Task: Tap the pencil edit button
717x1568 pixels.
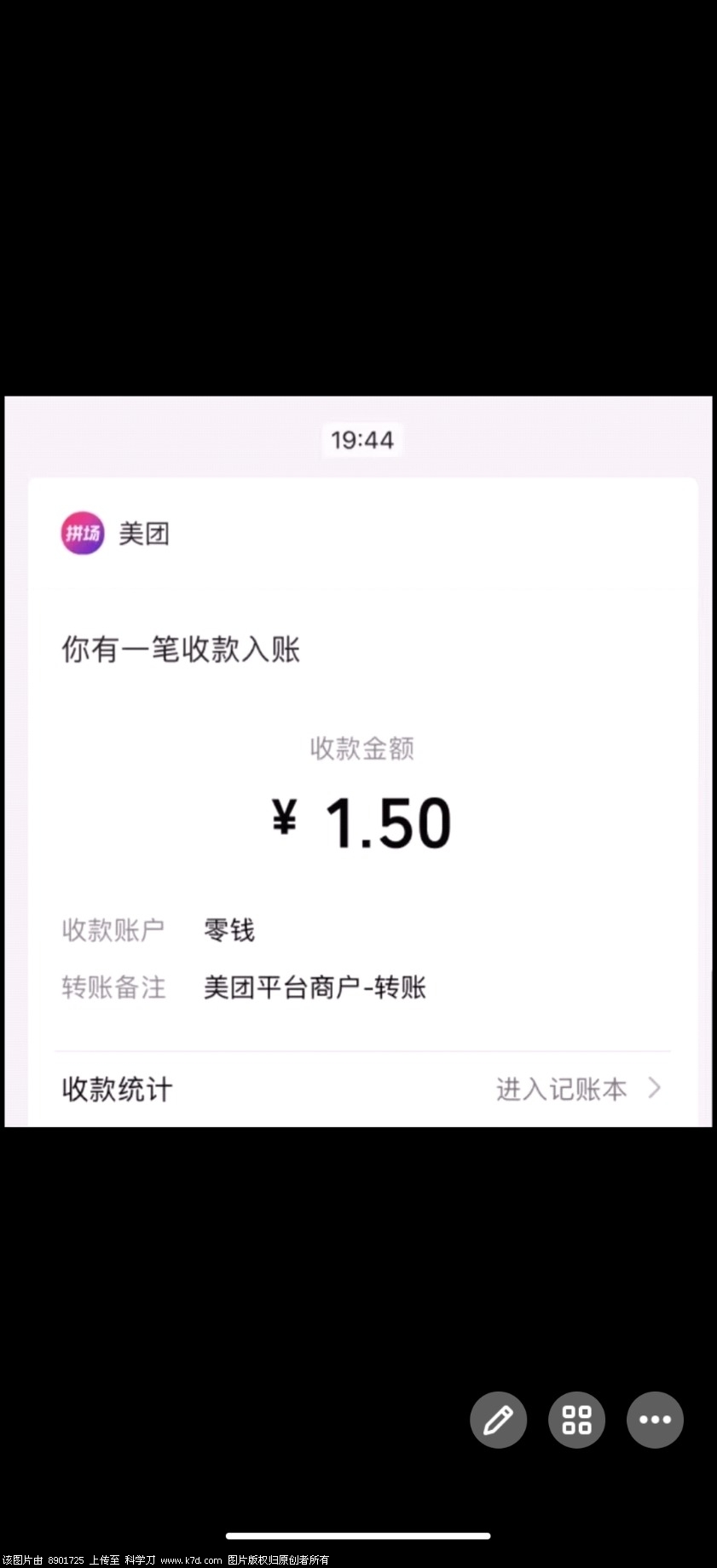Action: (x=498, y=1420)
